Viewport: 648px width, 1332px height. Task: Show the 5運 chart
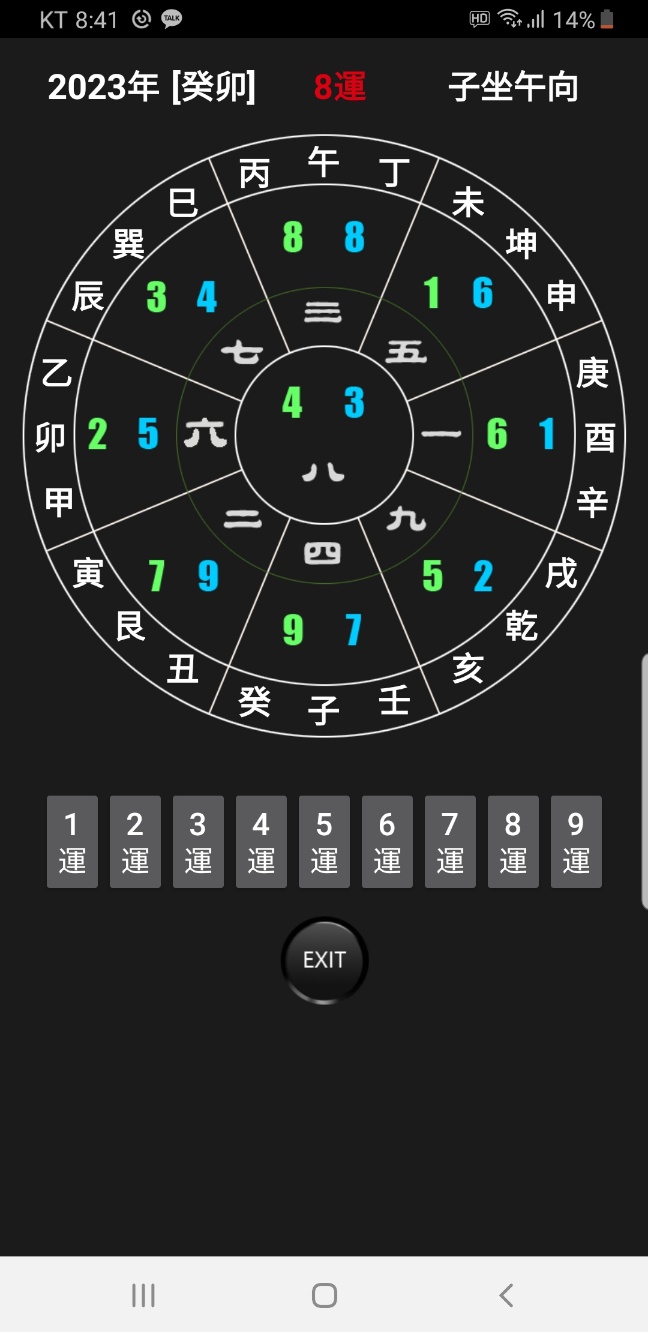pyautogui.click(x=324, y=842)
